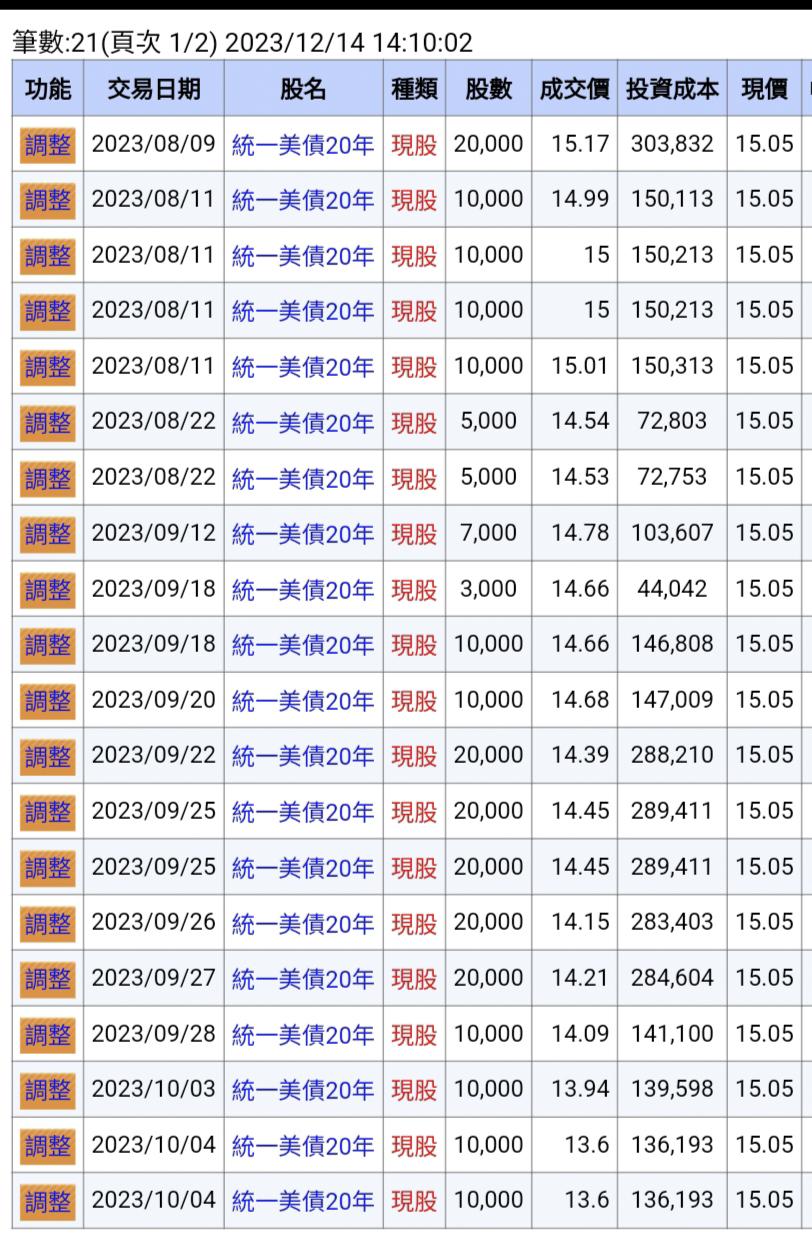
Task: Tap 調整 for the trade priced 14.54
Action: [x=48, y=422]
